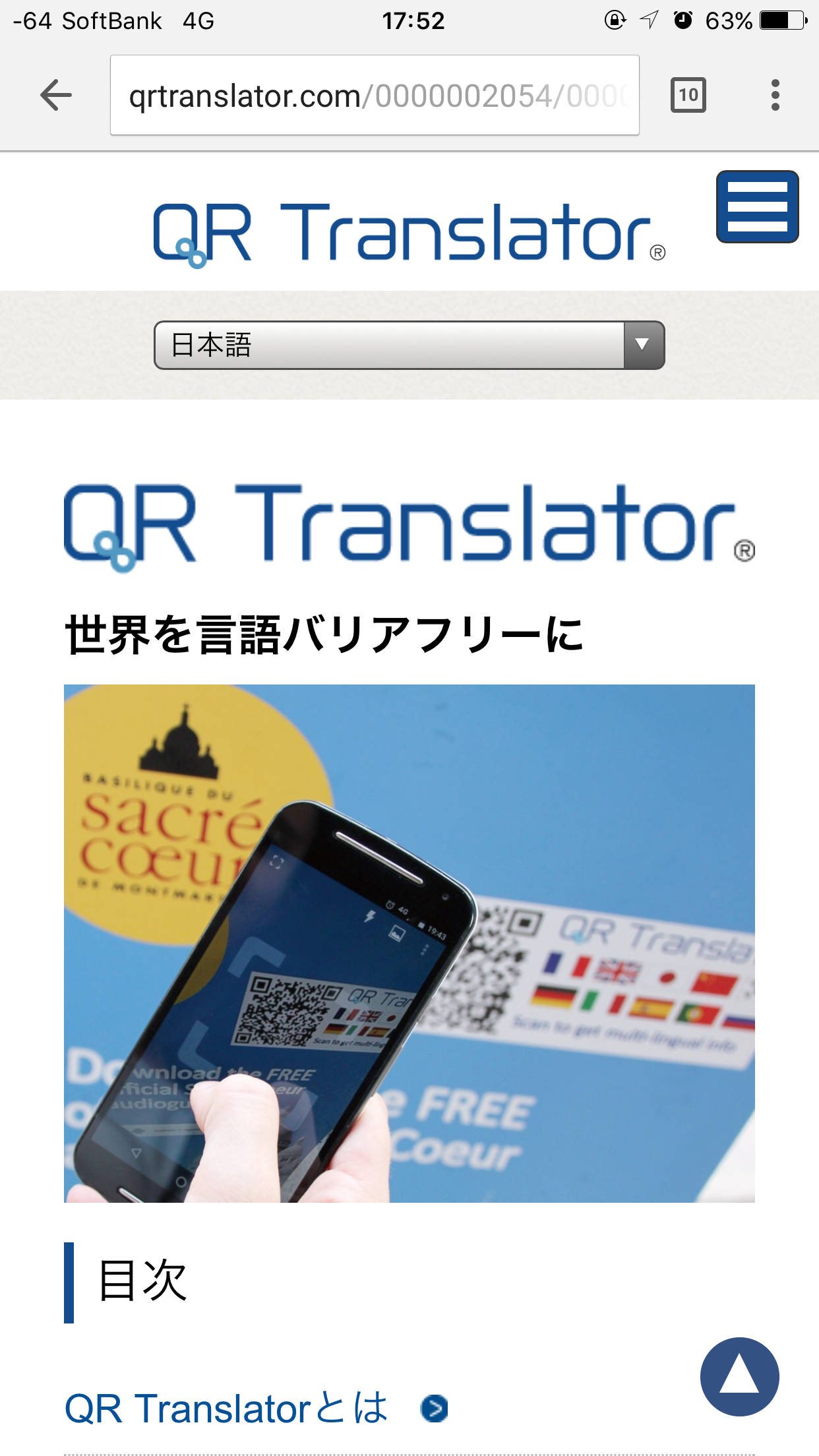Viewport: 819px width, 1456px height.
Task: Edit the qrtranslator.com address bar
Action: (x=375, y=96)
